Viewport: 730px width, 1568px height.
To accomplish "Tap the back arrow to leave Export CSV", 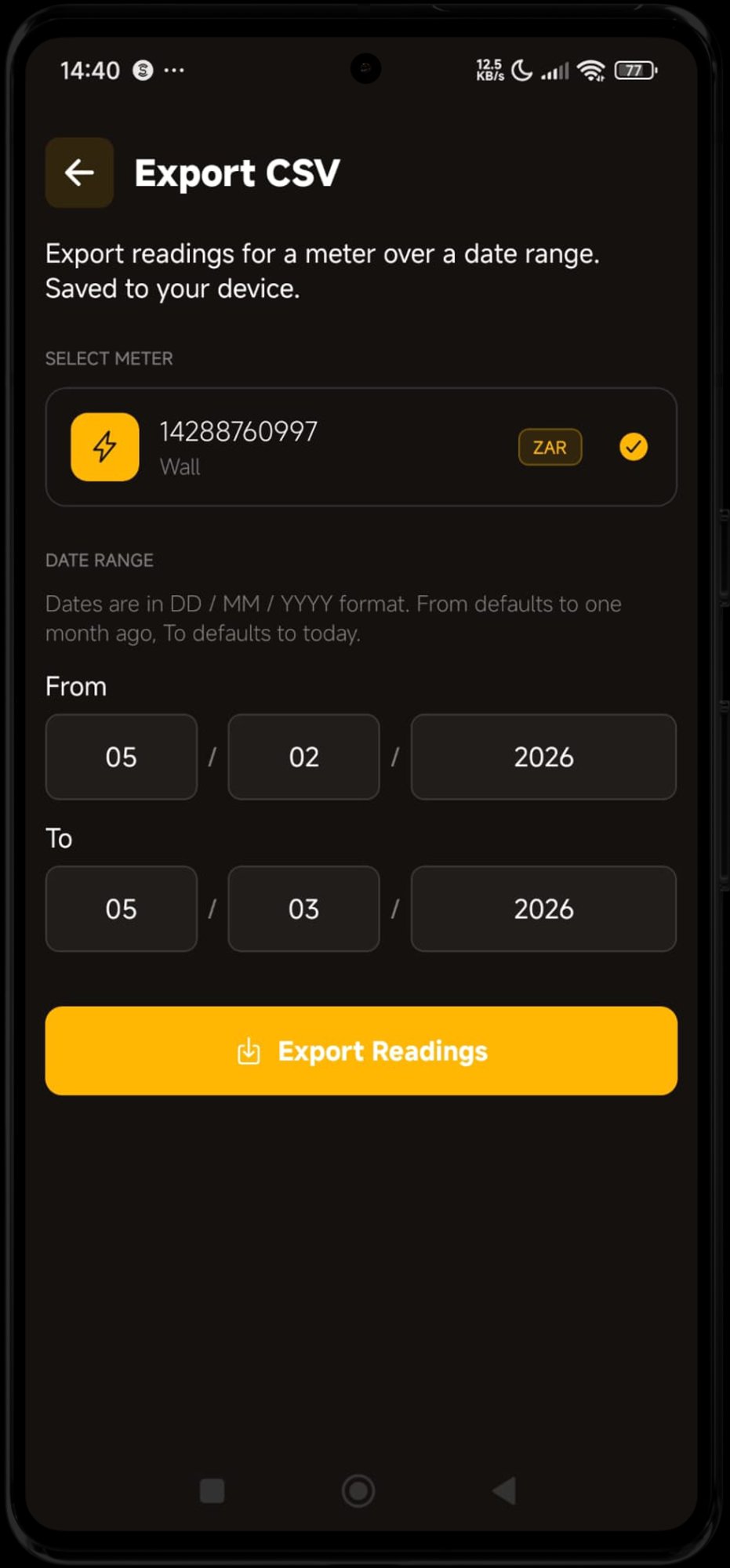I will (x=78, y=172).
